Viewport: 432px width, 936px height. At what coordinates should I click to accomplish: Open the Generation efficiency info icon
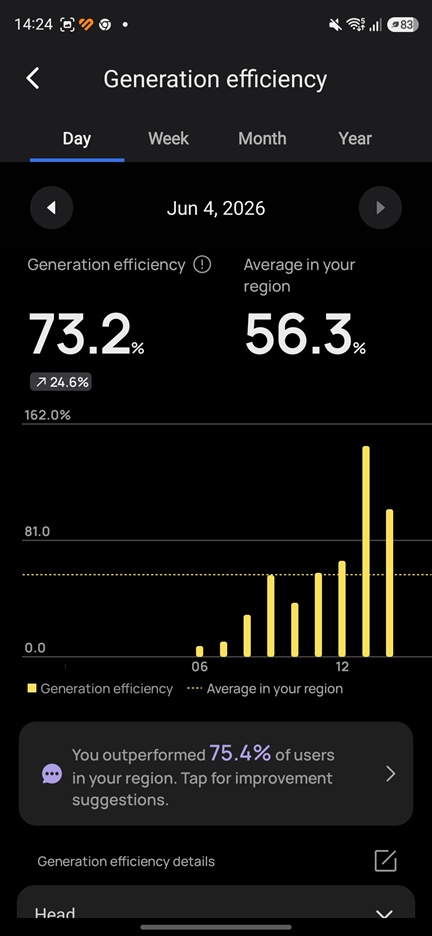coord(202,264)
